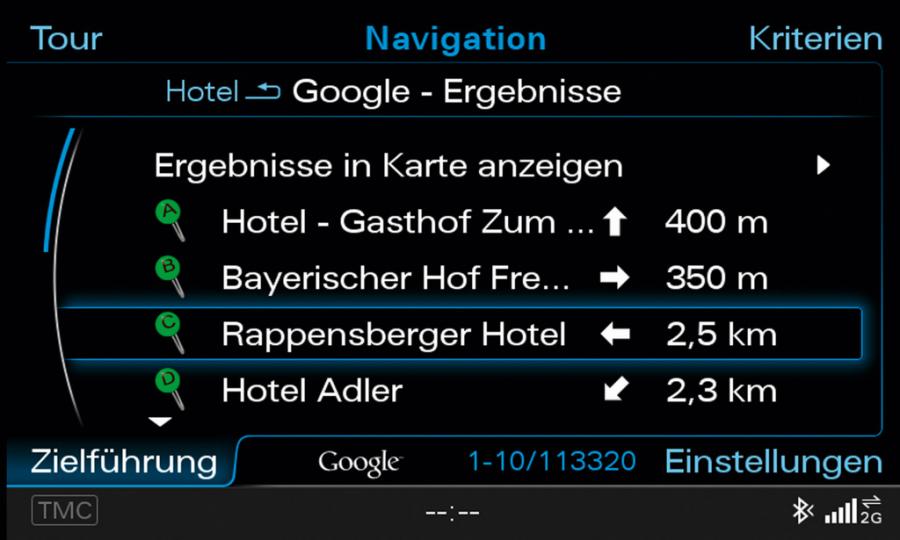Image resolution: width=900 pixels, height=540 pixels.
Task: Switch to the Zielführung tab
Action: coord(123,462)
